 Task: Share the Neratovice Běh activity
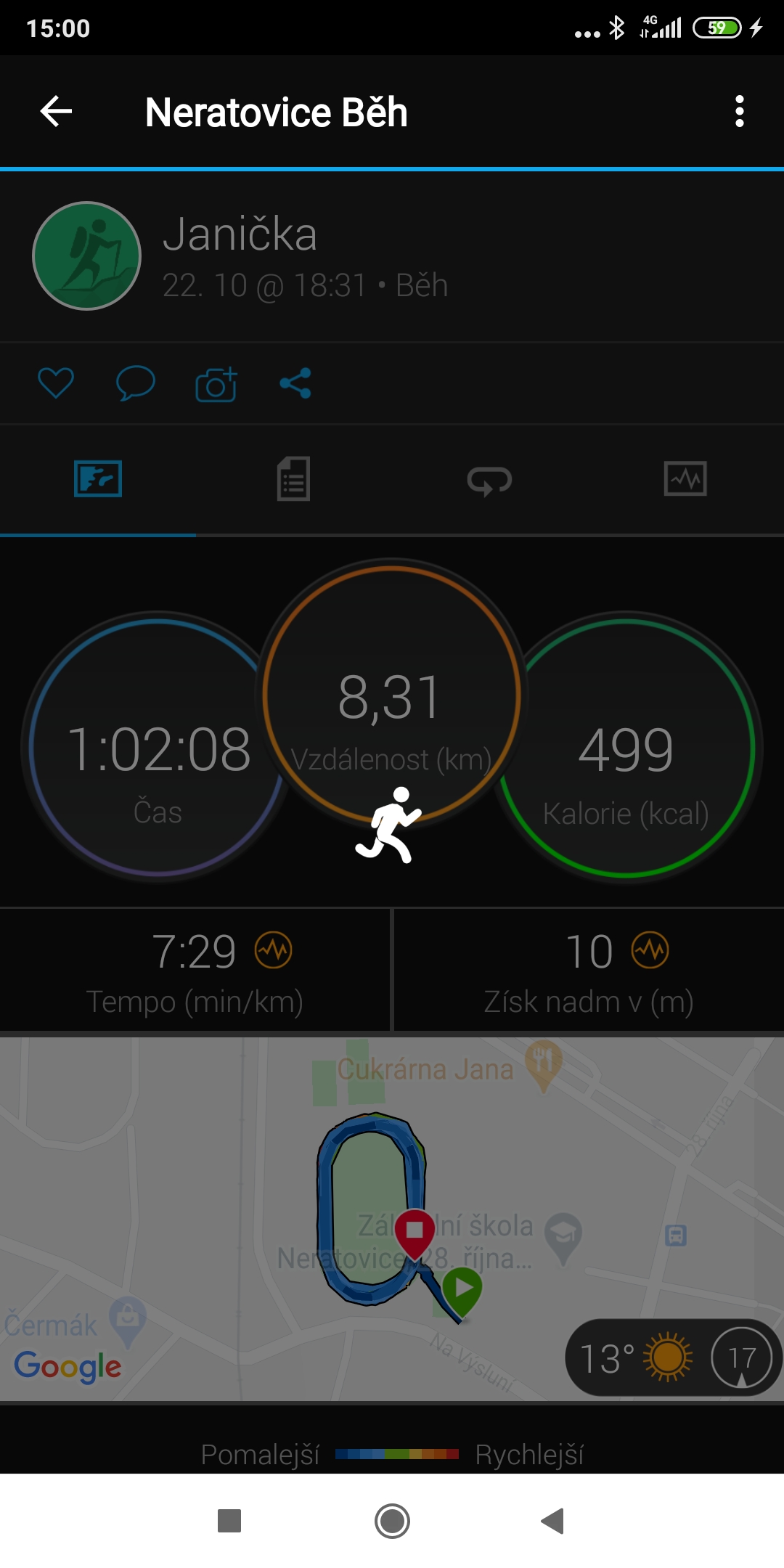295,383
